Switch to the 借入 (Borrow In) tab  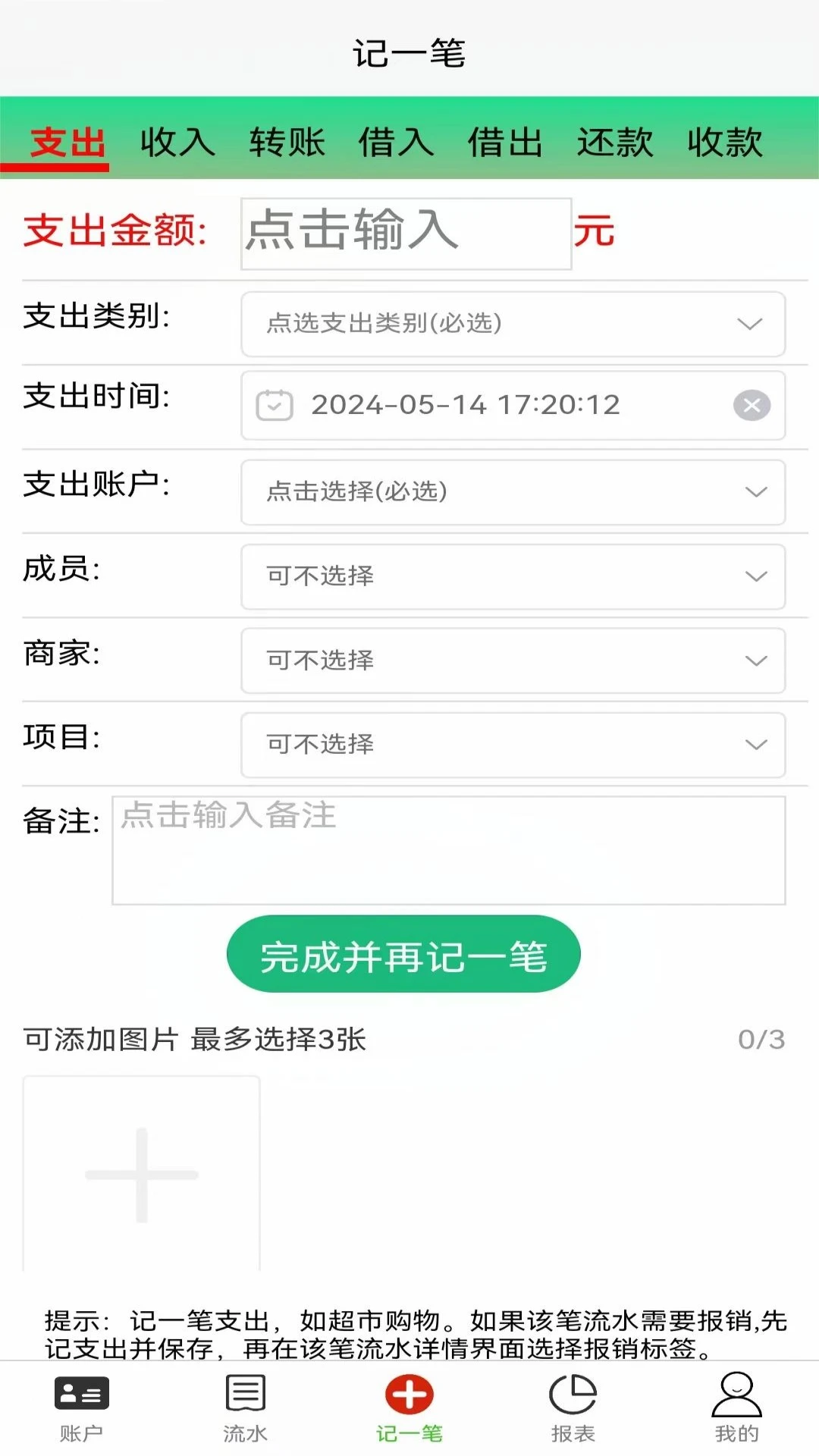[395, 143]
